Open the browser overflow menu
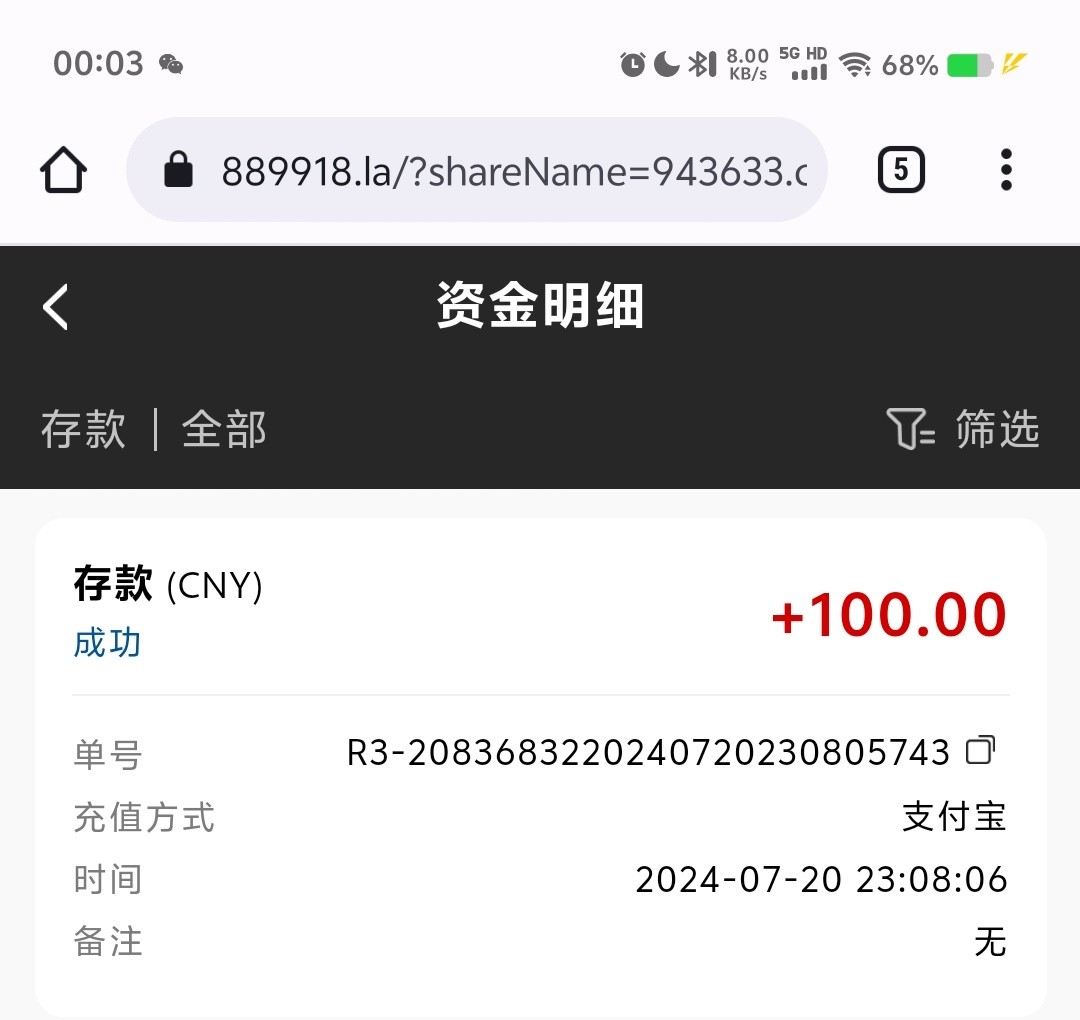Screen dimensions: 1080x1020 tap(1006, 171)
